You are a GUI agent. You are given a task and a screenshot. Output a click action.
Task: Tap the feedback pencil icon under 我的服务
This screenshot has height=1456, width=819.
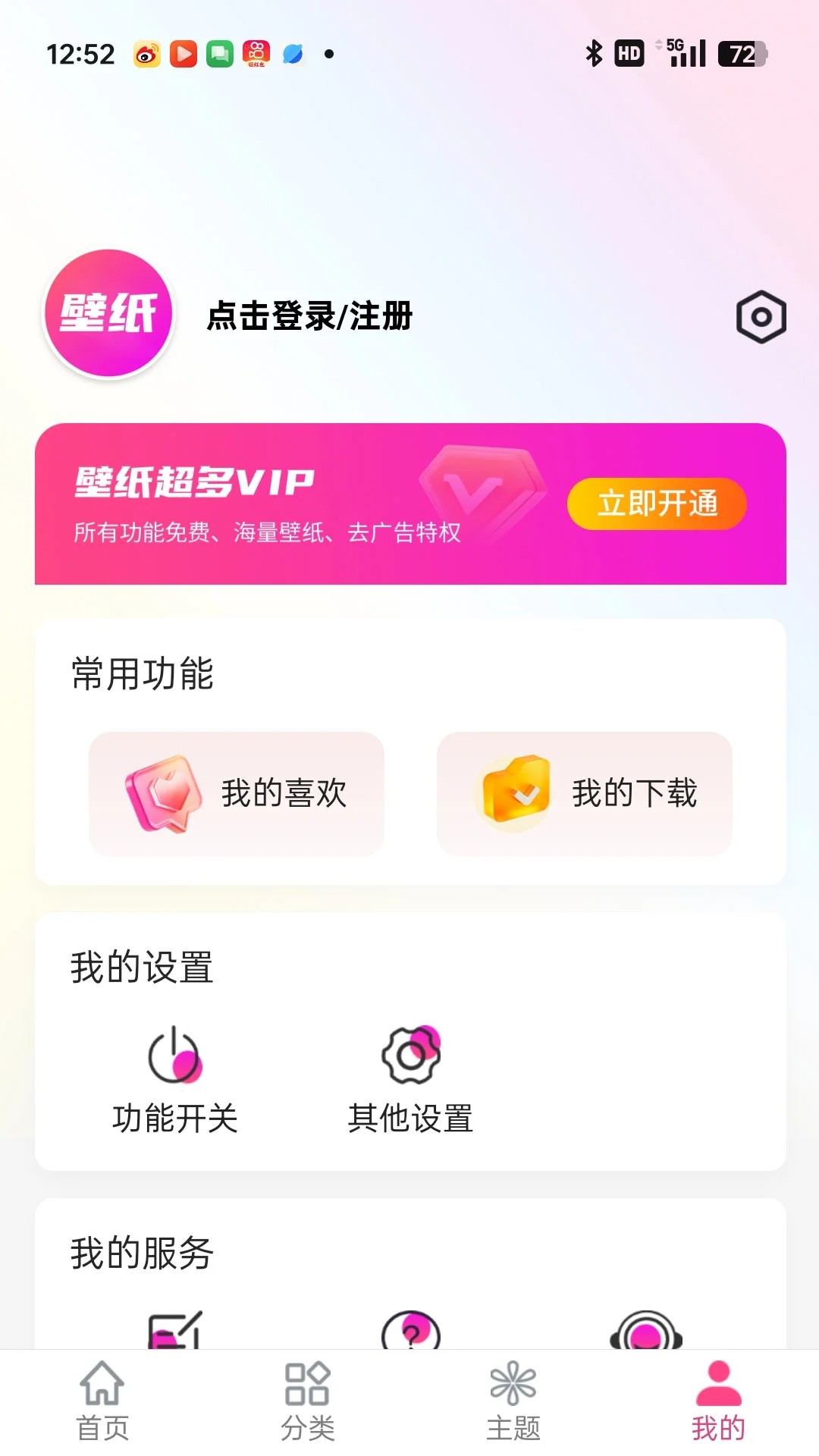click(176, 1336)
